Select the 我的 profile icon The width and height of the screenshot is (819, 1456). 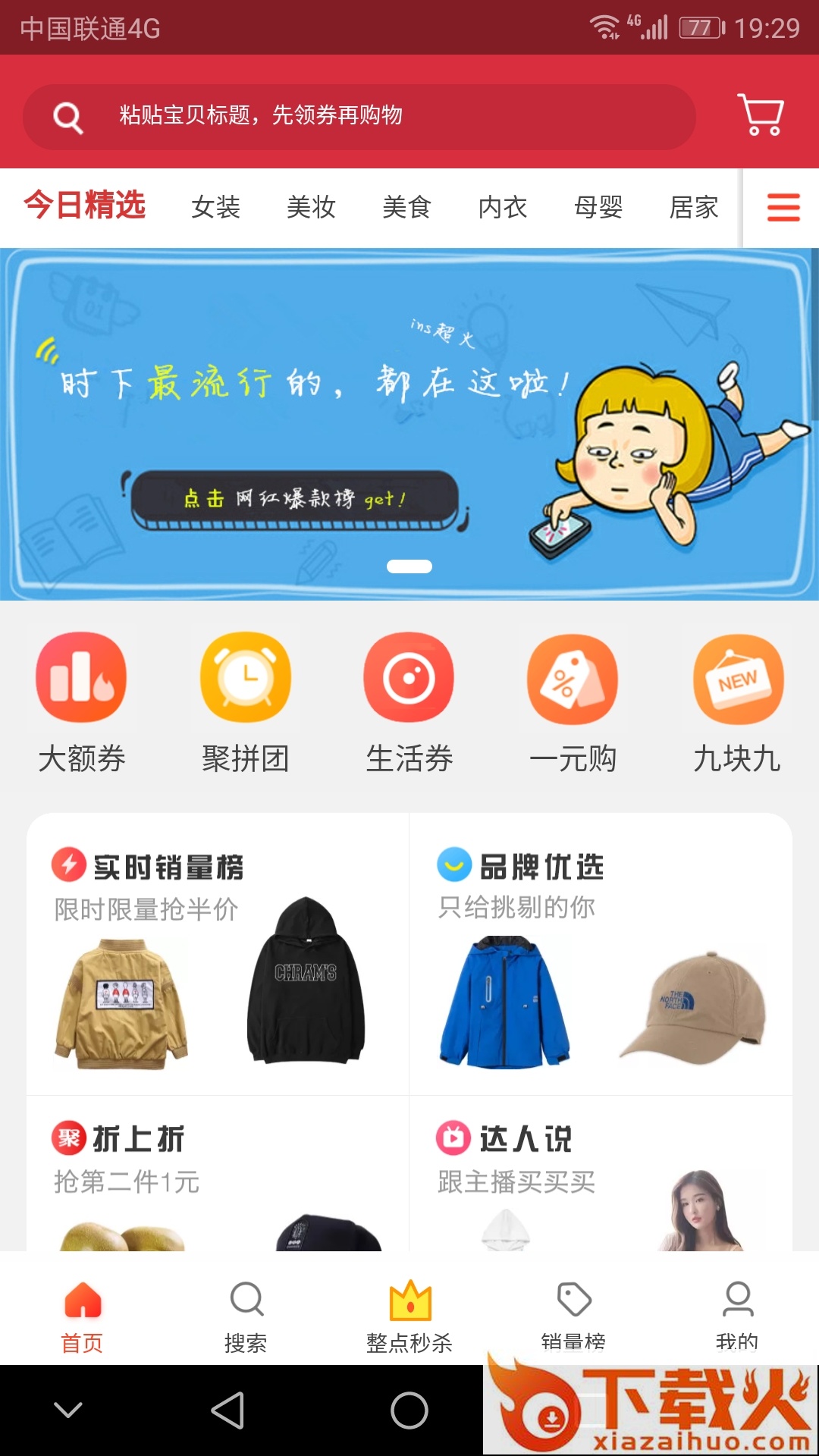pyautogui.click(x=736, y=1298)
